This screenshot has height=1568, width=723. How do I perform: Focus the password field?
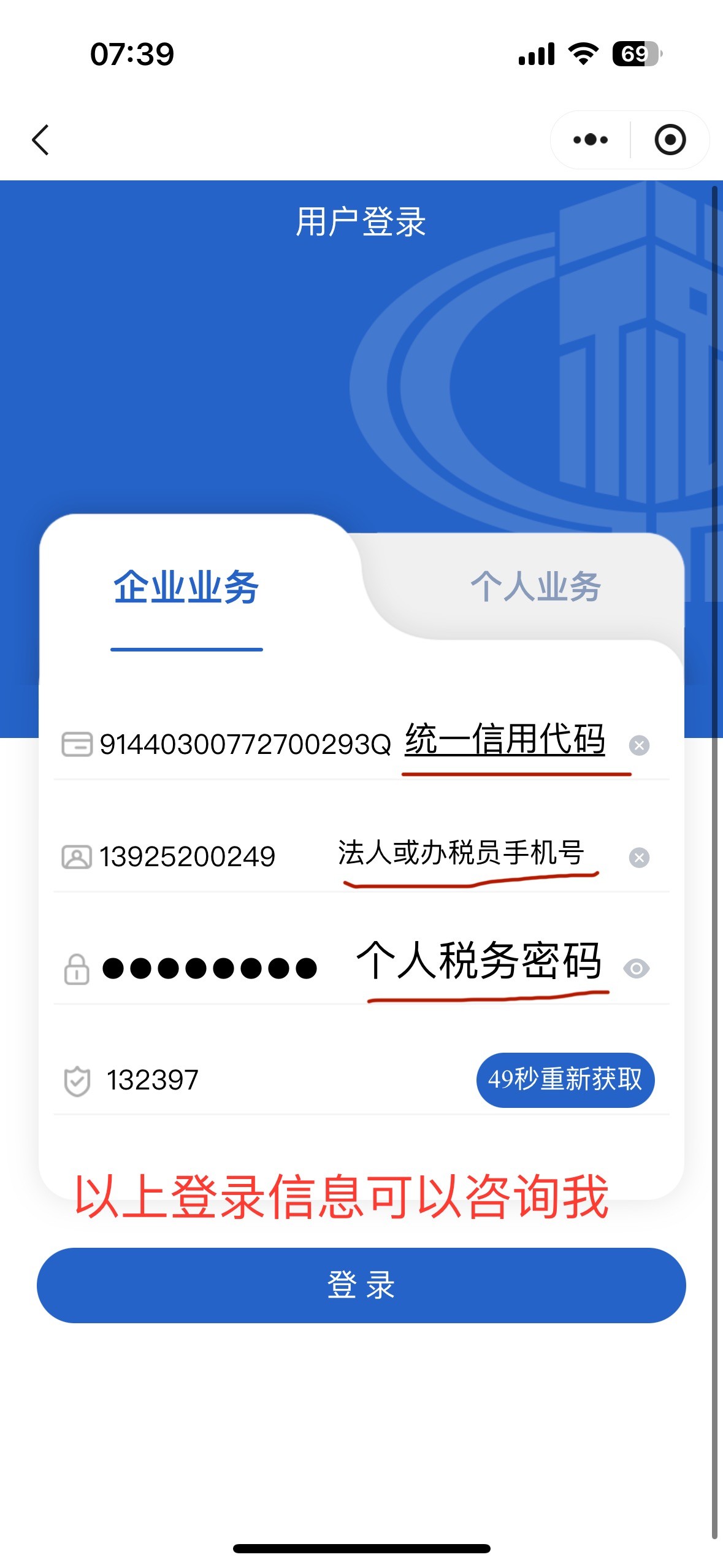[x=210, y=969]
